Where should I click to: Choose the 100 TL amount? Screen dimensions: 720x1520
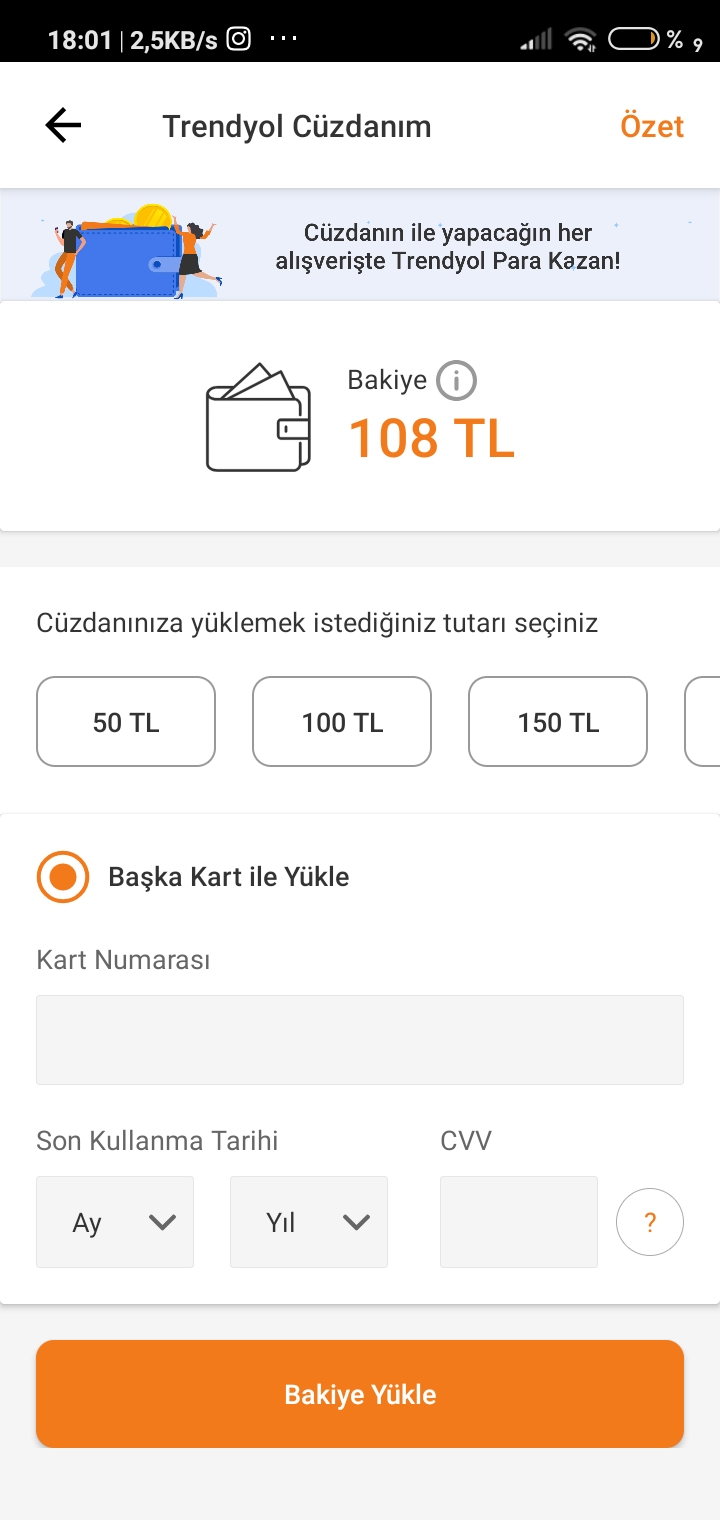(x=342, y=722)
